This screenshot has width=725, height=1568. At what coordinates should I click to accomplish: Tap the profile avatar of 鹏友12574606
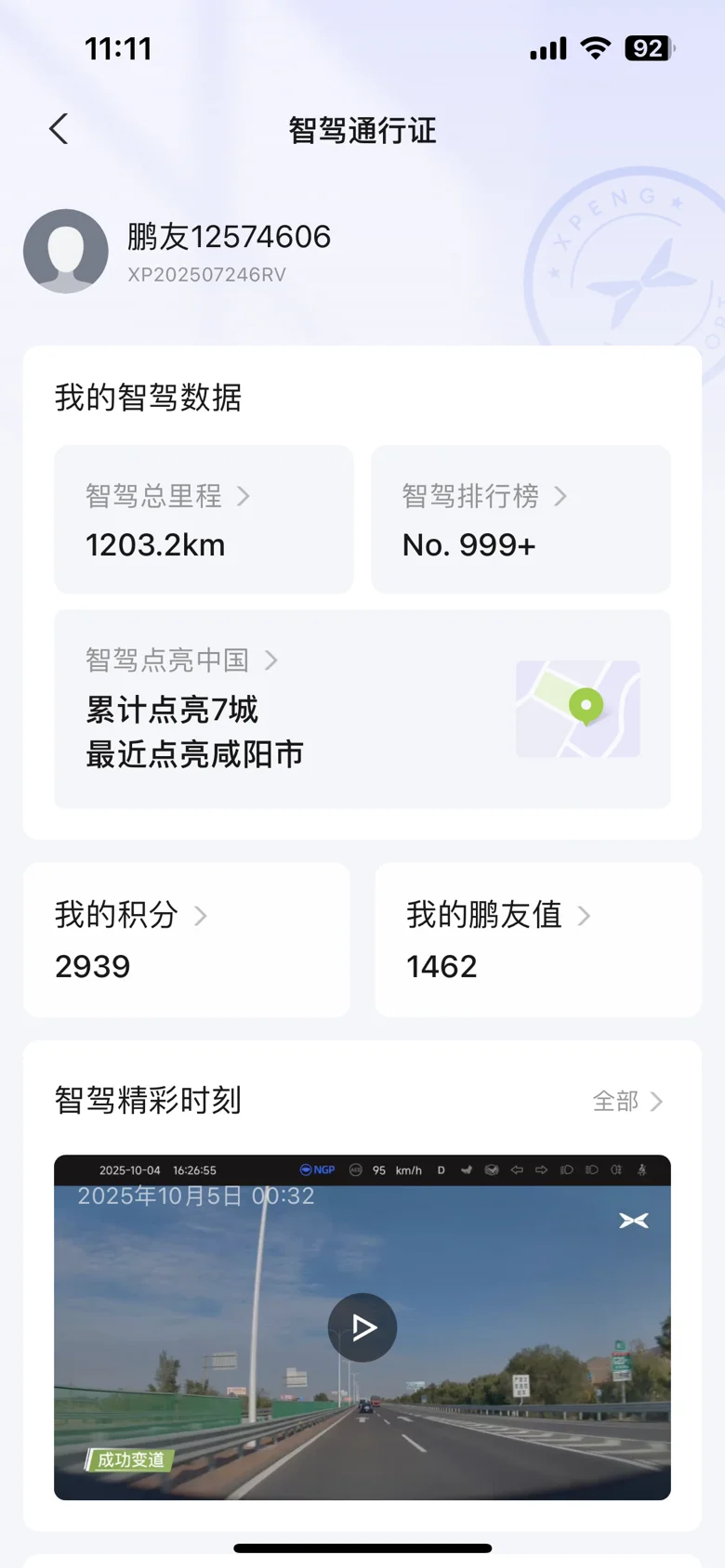(x=66, y=251)
